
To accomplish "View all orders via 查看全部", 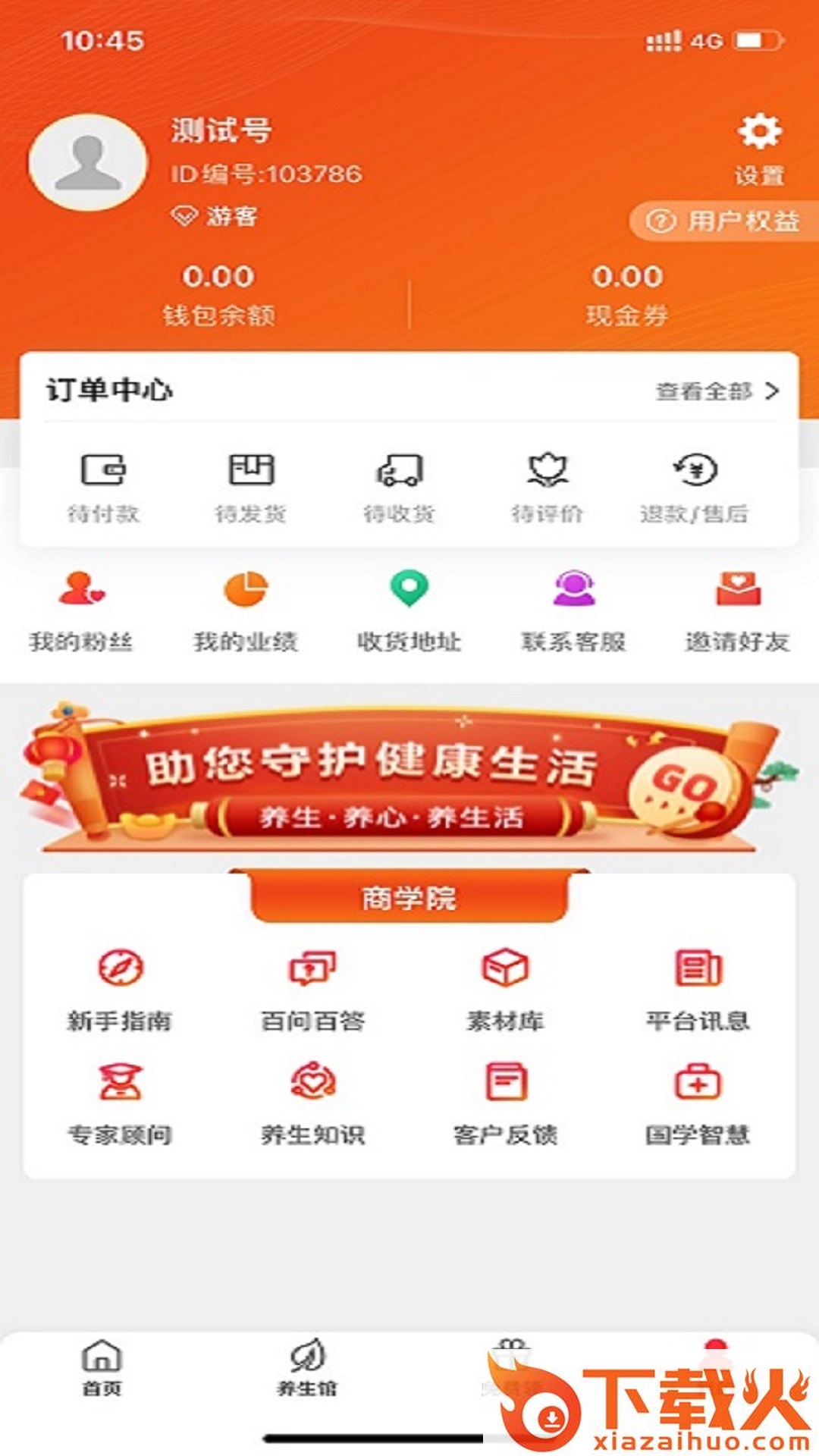I will click(717, 391).
